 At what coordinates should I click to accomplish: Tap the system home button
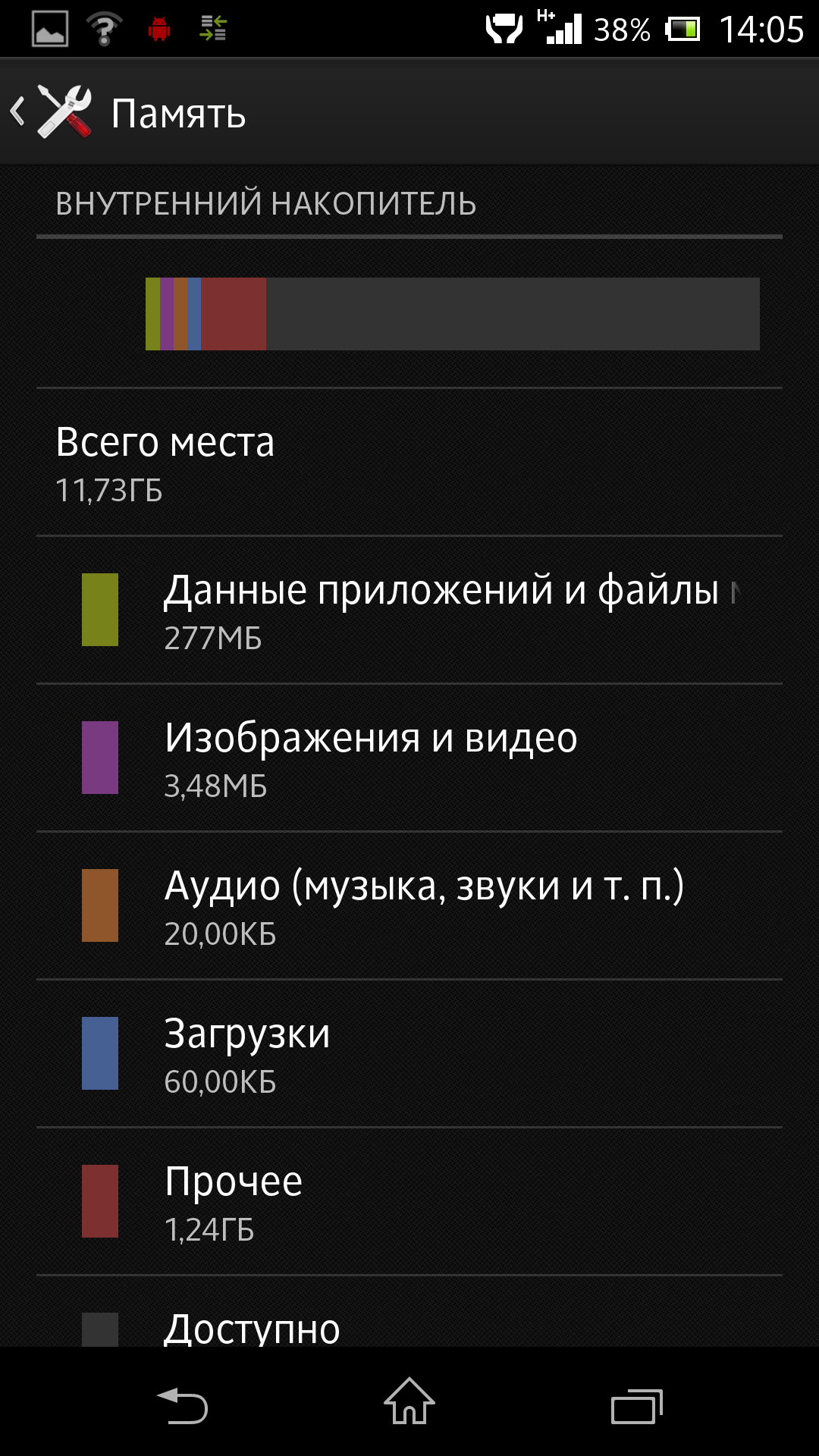point(409,1401)
